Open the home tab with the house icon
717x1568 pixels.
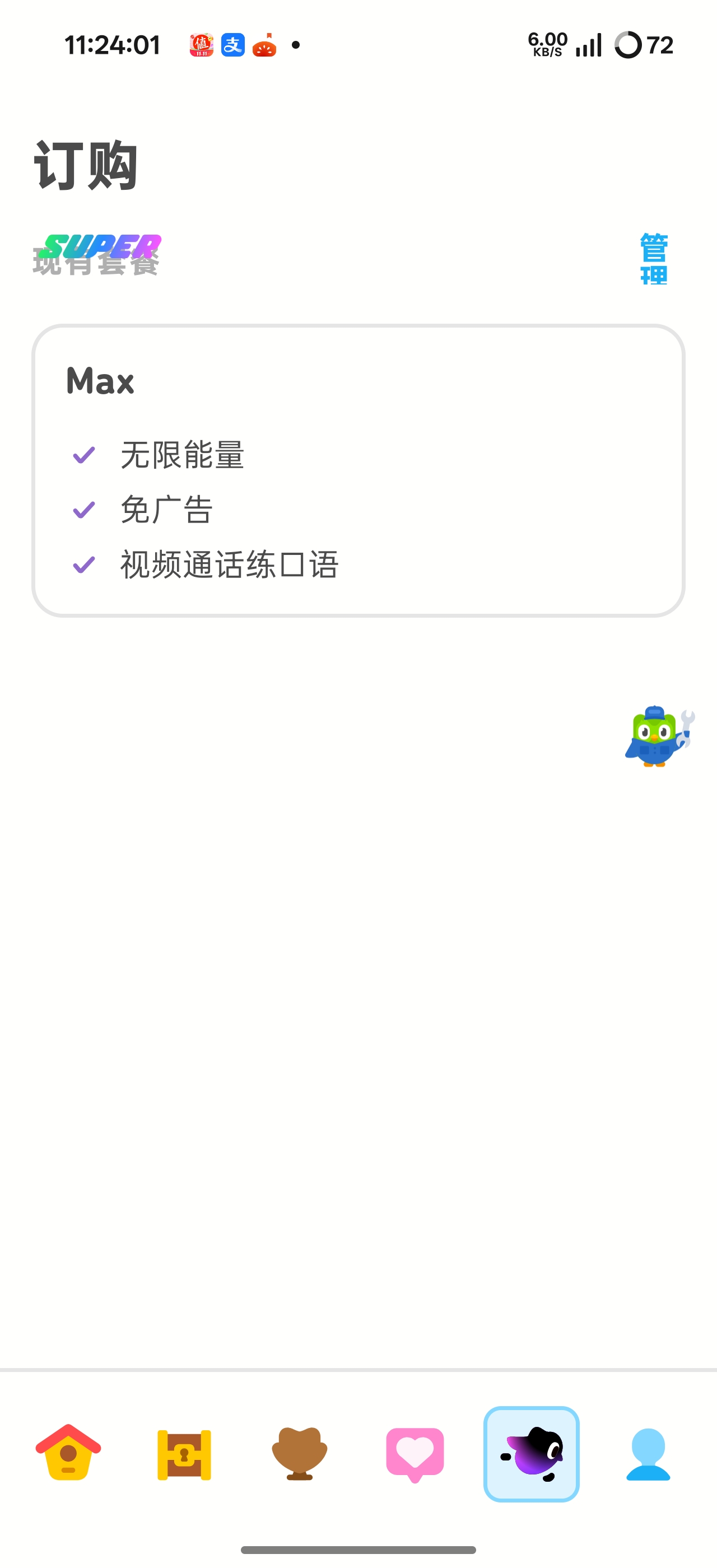click(x=68, y=1453)
